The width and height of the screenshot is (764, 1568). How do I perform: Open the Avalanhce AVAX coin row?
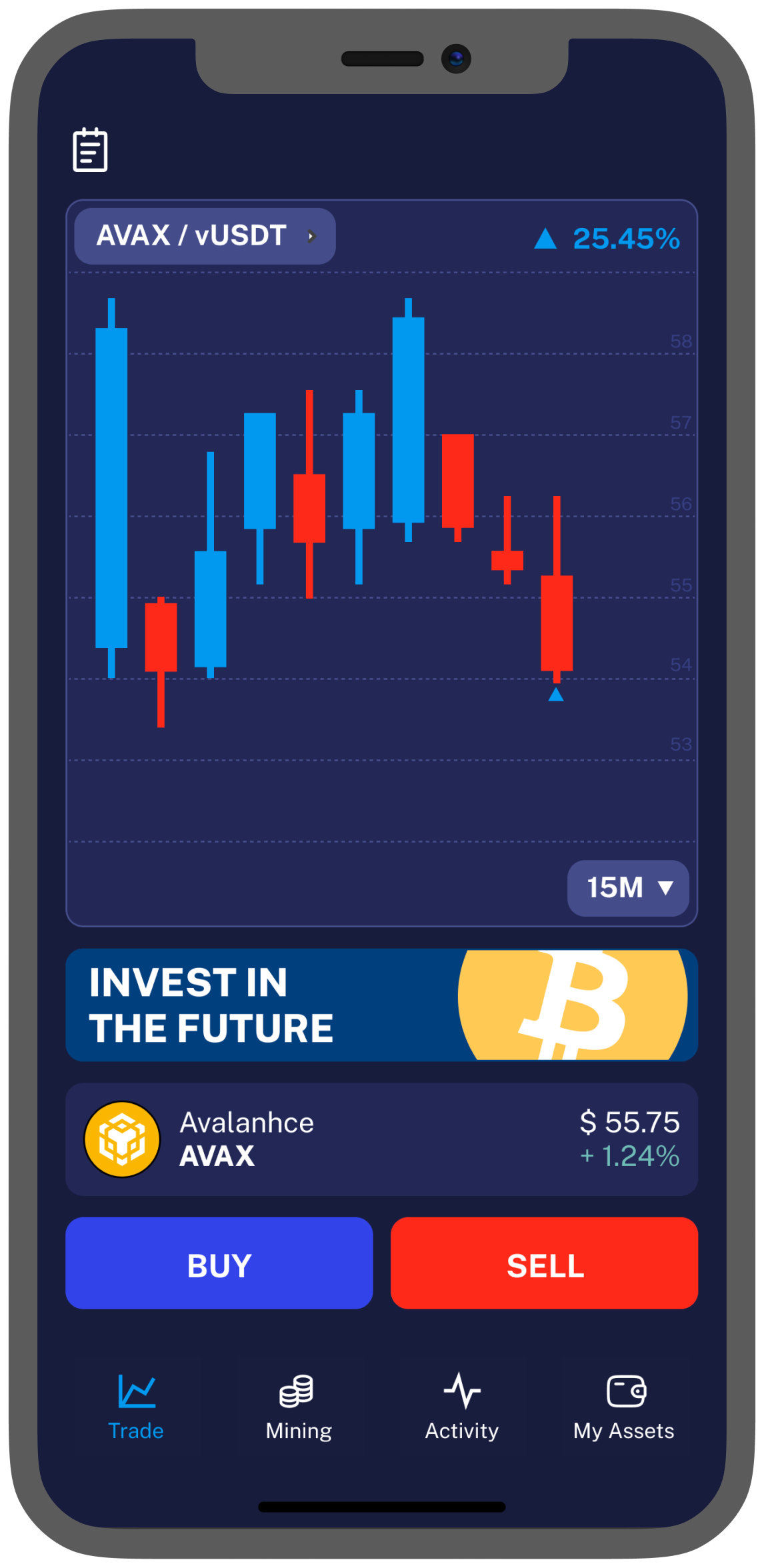[381, 1139]
